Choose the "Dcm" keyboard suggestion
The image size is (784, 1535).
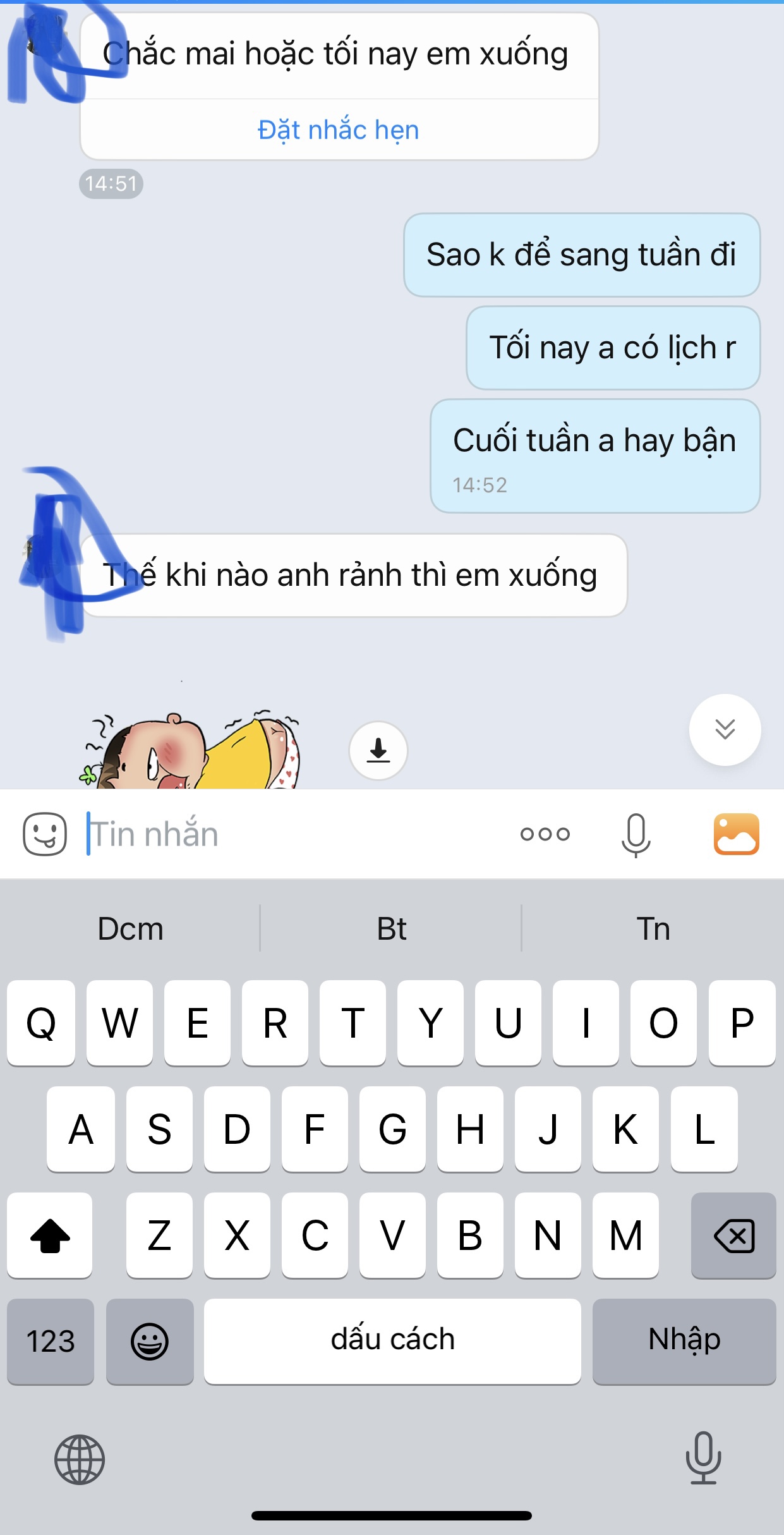coord(131,928)
